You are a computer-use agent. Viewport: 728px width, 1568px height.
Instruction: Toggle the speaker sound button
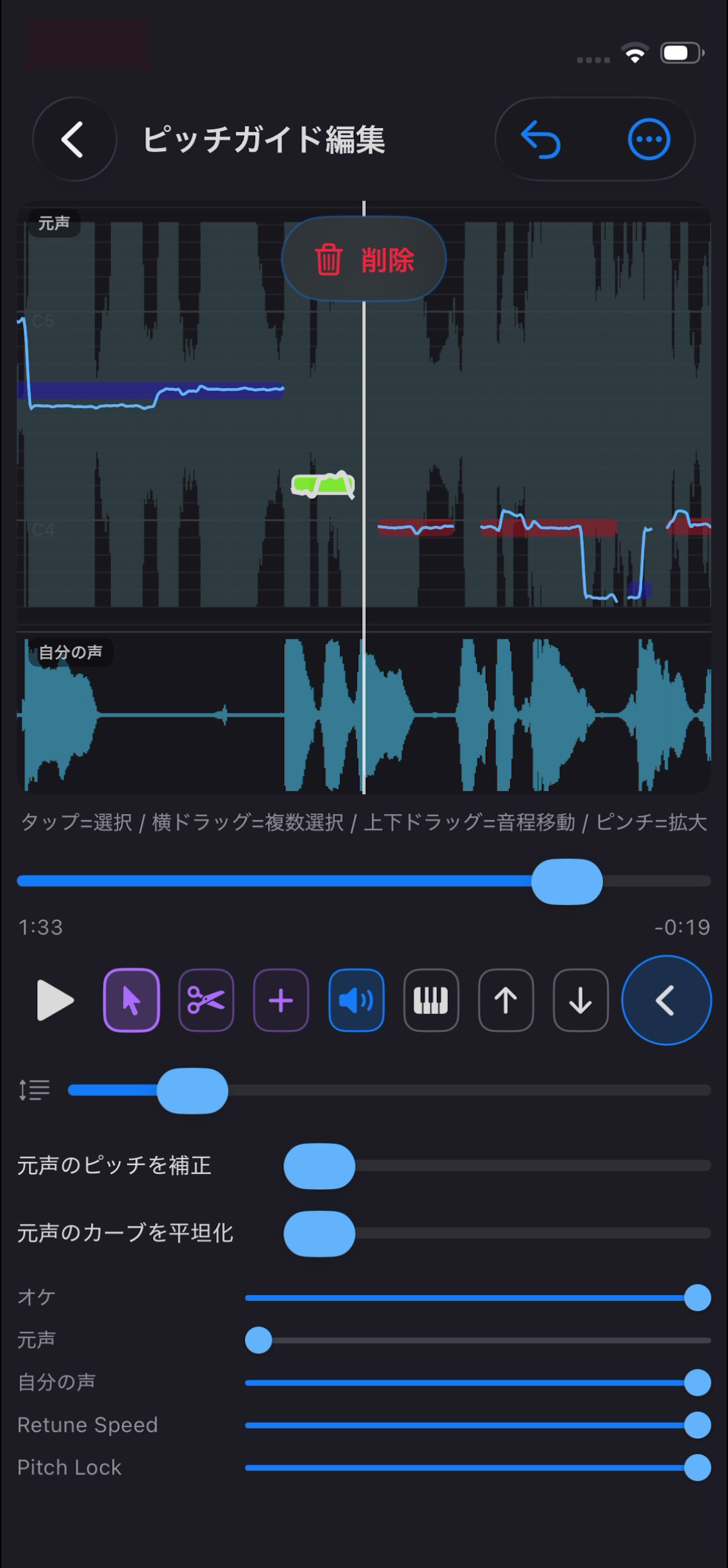tap(356, 1000)
